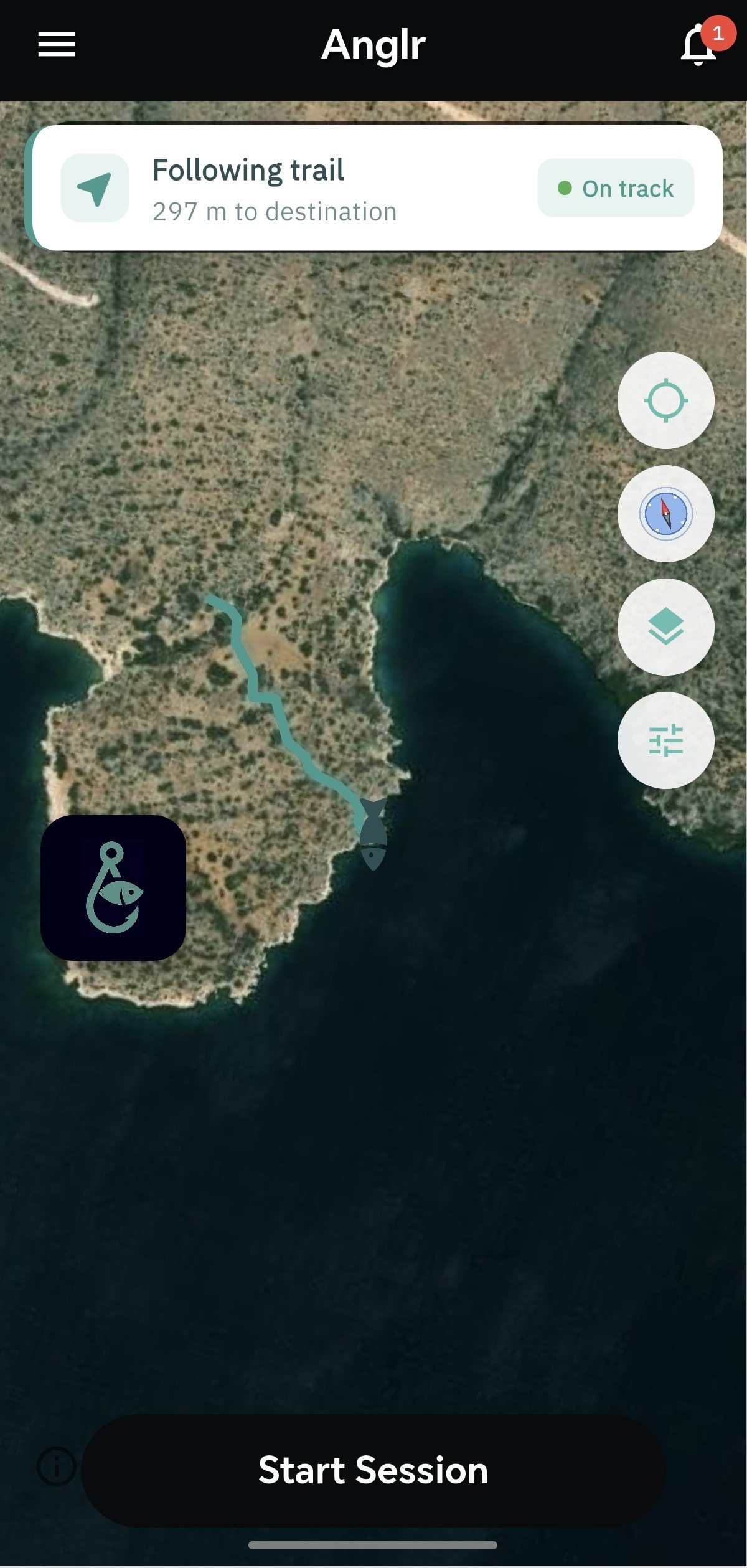The height and width of the screenshot is (1568, 747).
Task: Open map filter settings sliders
Action: [665, 740]
